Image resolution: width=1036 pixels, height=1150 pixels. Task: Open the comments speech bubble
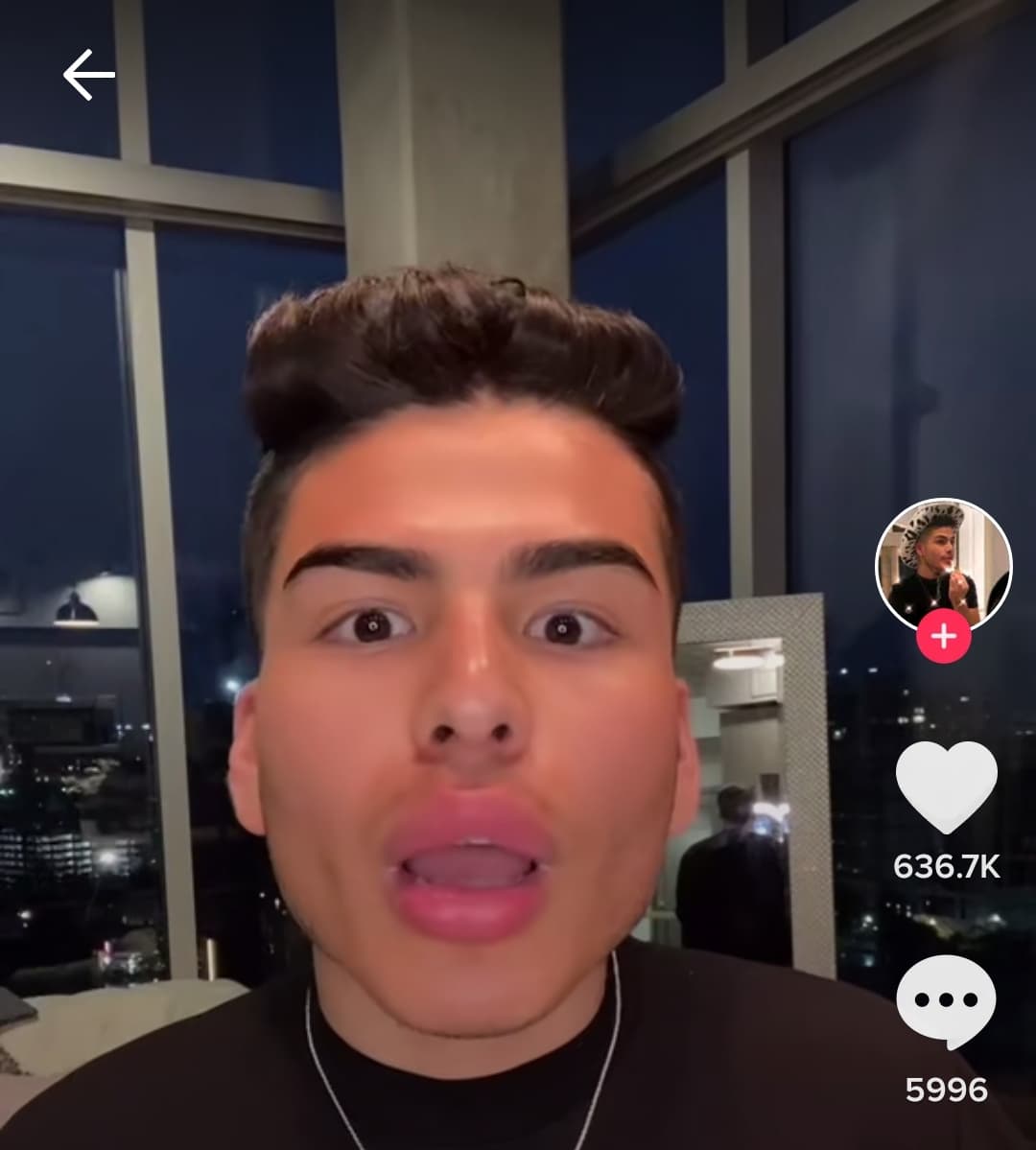pos(946,1001)
